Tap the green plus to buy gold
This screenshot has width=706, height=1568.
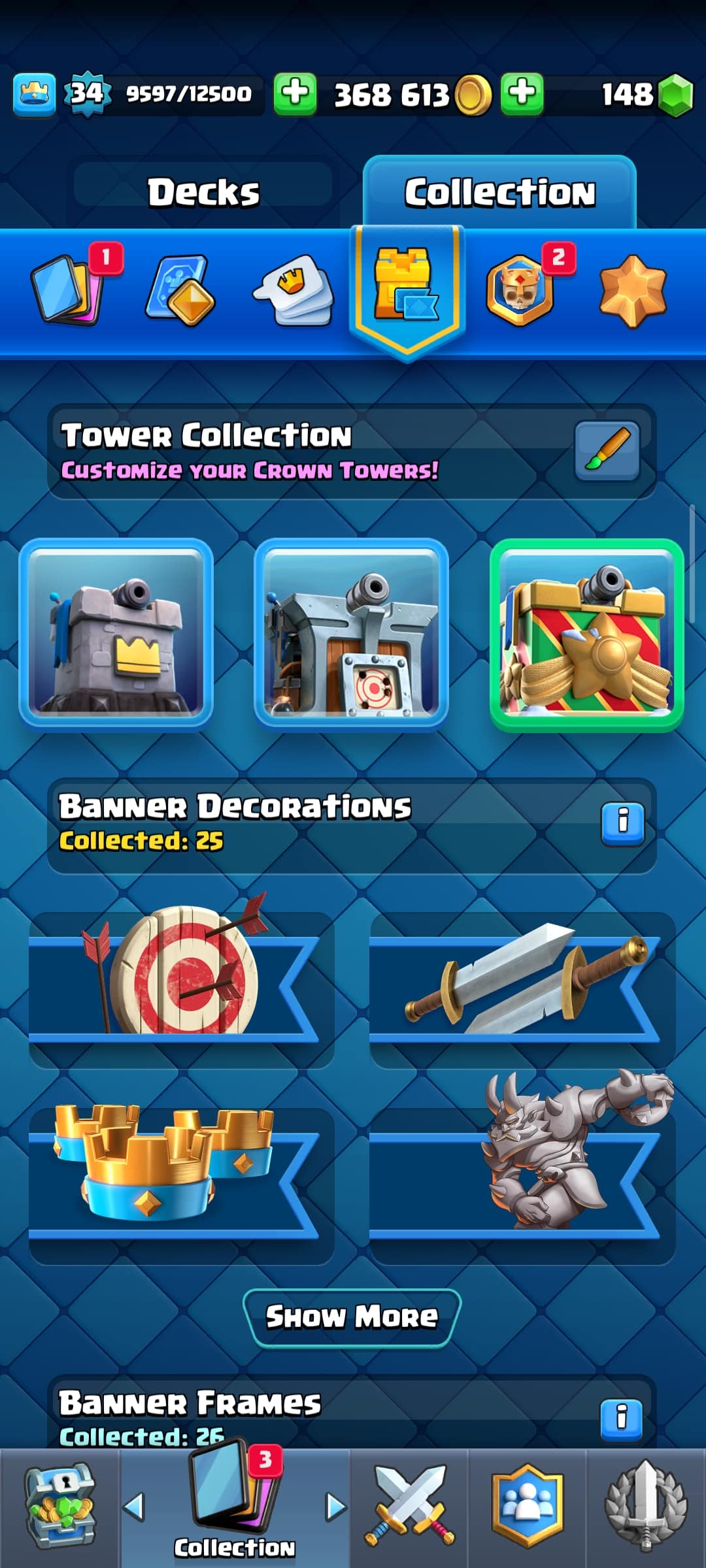pos(295,94)
